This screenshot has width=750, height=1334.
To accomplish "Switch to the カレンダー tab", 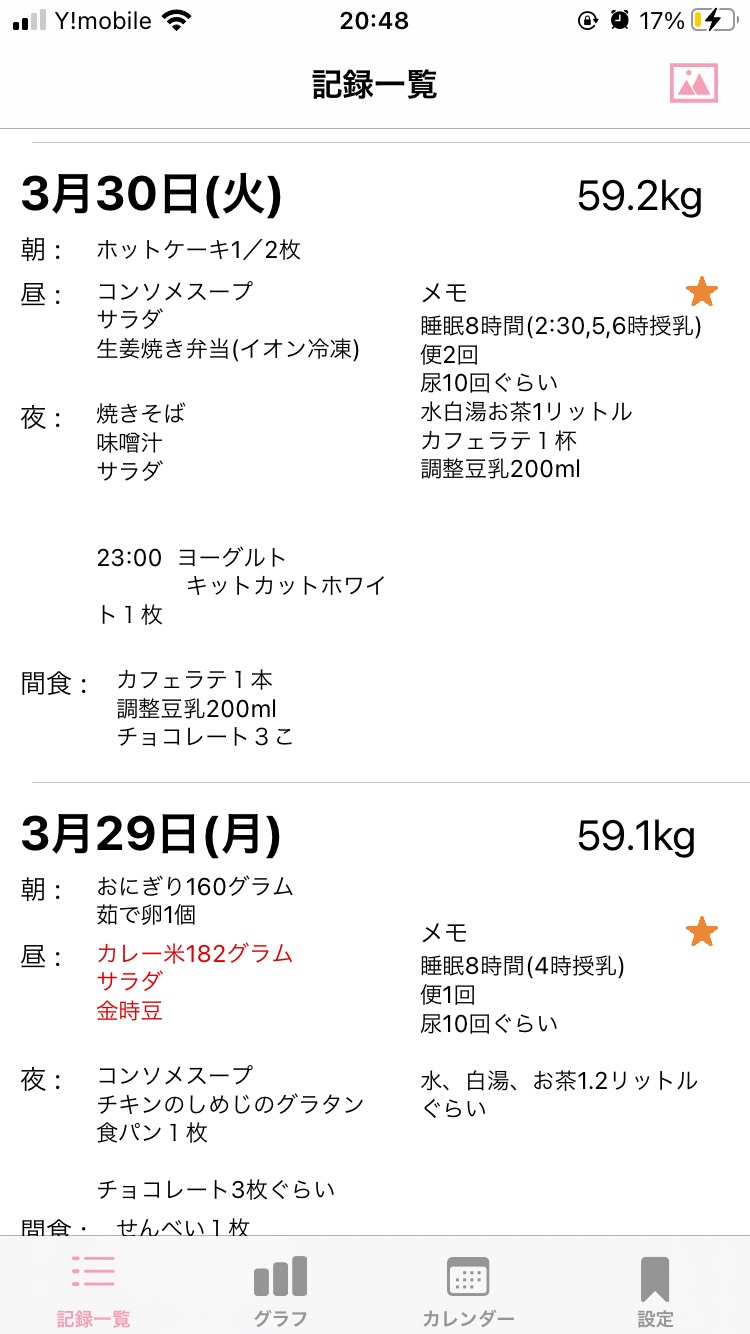I will click(468, 1290).
